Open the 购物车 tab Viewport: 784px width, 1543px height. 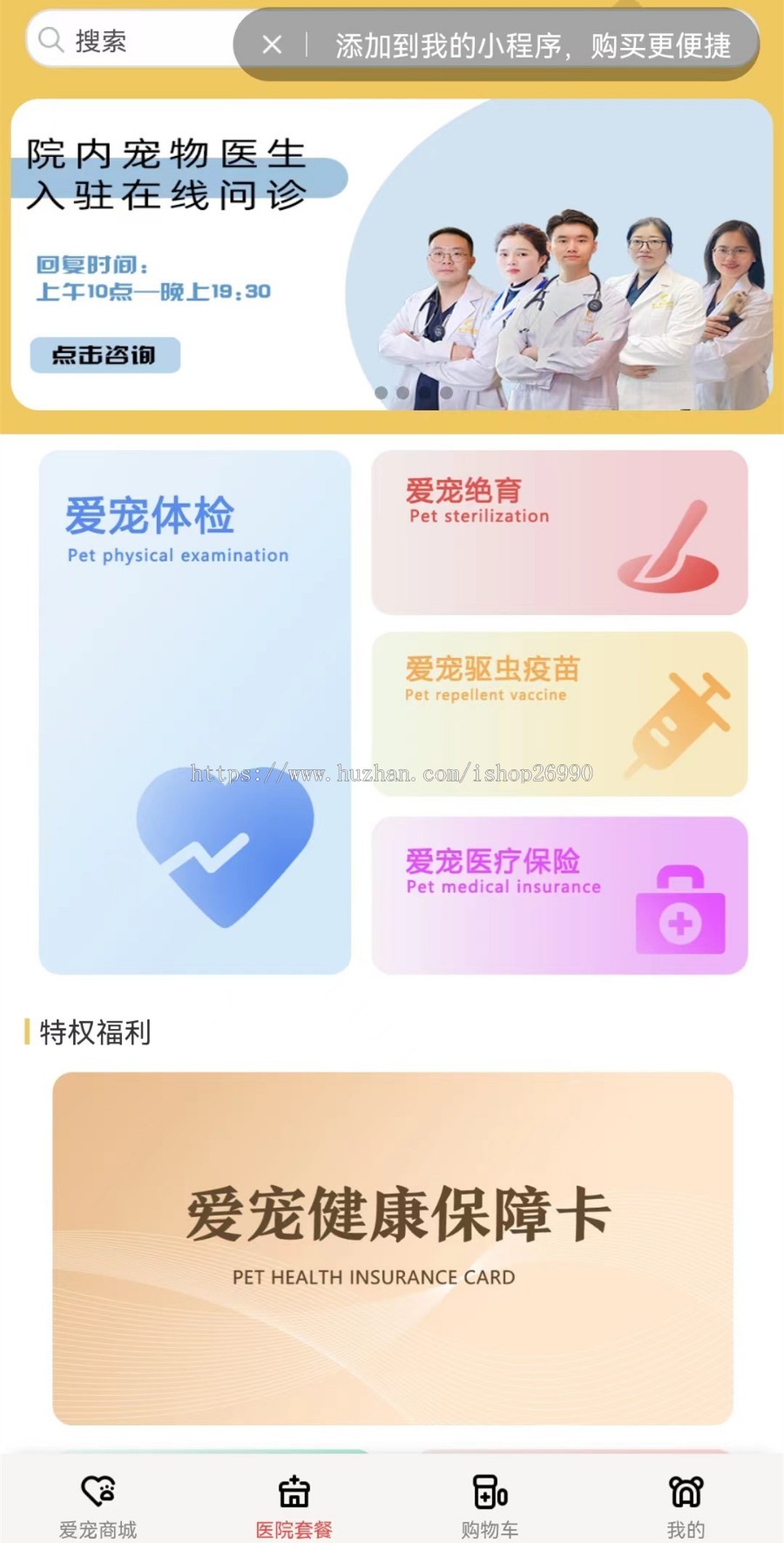pos(490,1506)
